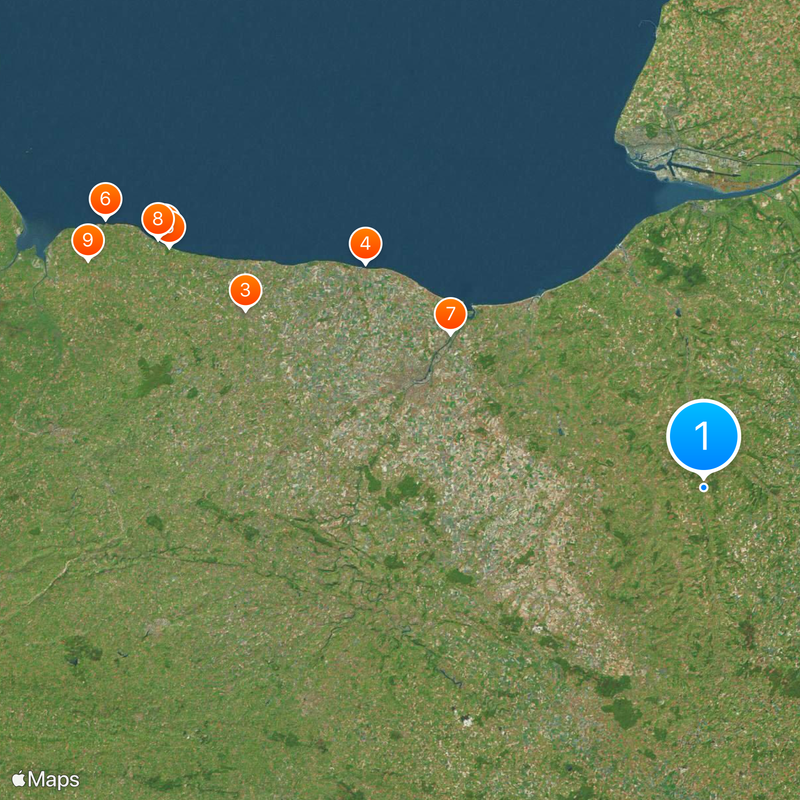Tap the orange pin numbered 7
Screen dimensions: 800x800
(450, 314)
